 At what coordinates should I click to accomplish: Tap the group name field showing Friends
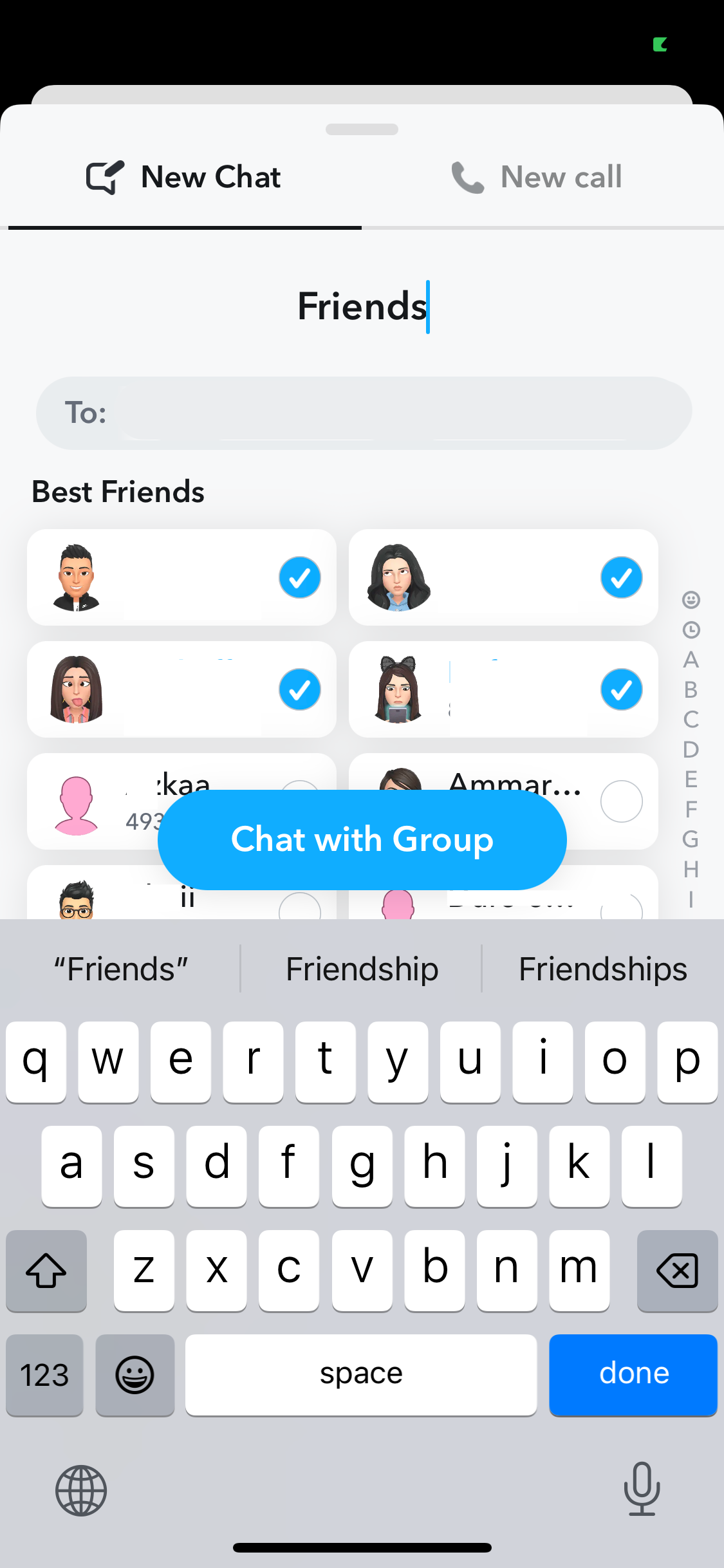coord(362,307)
